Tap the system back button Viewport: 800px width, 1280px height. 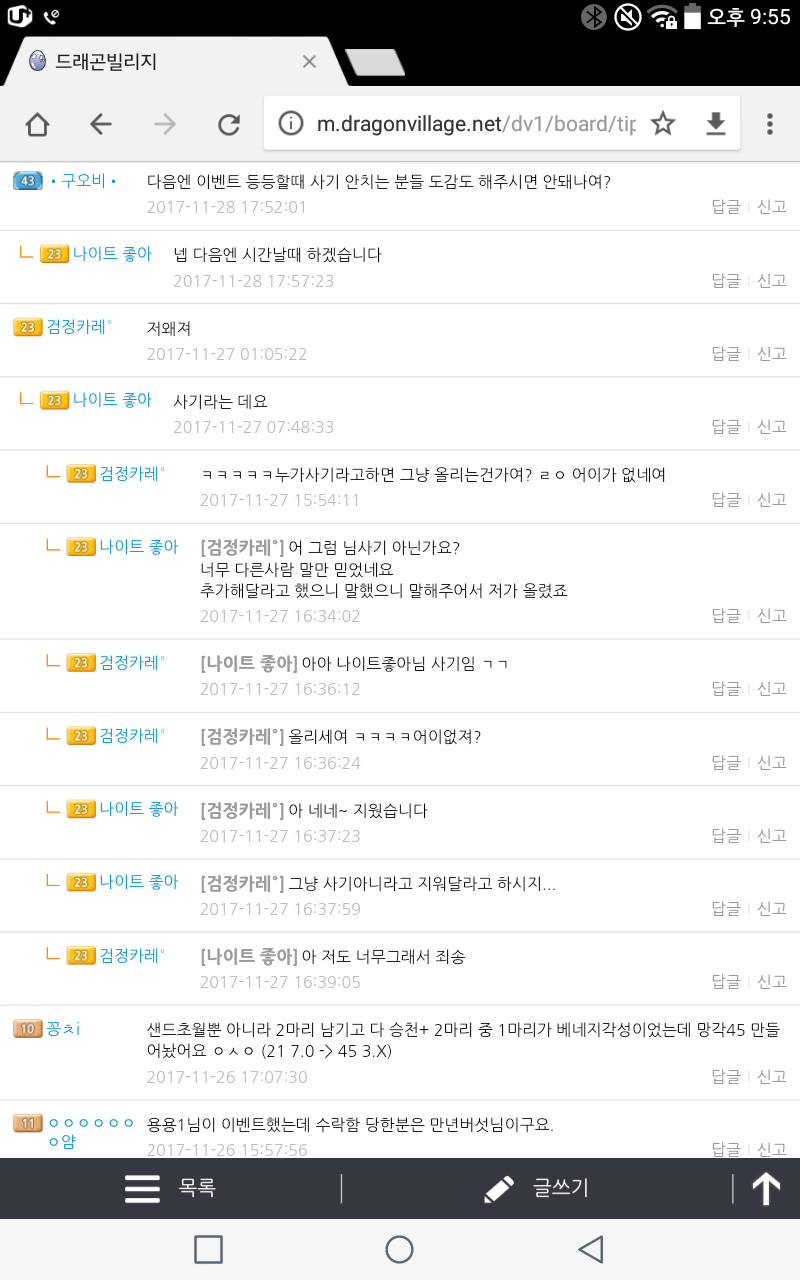591,1248
